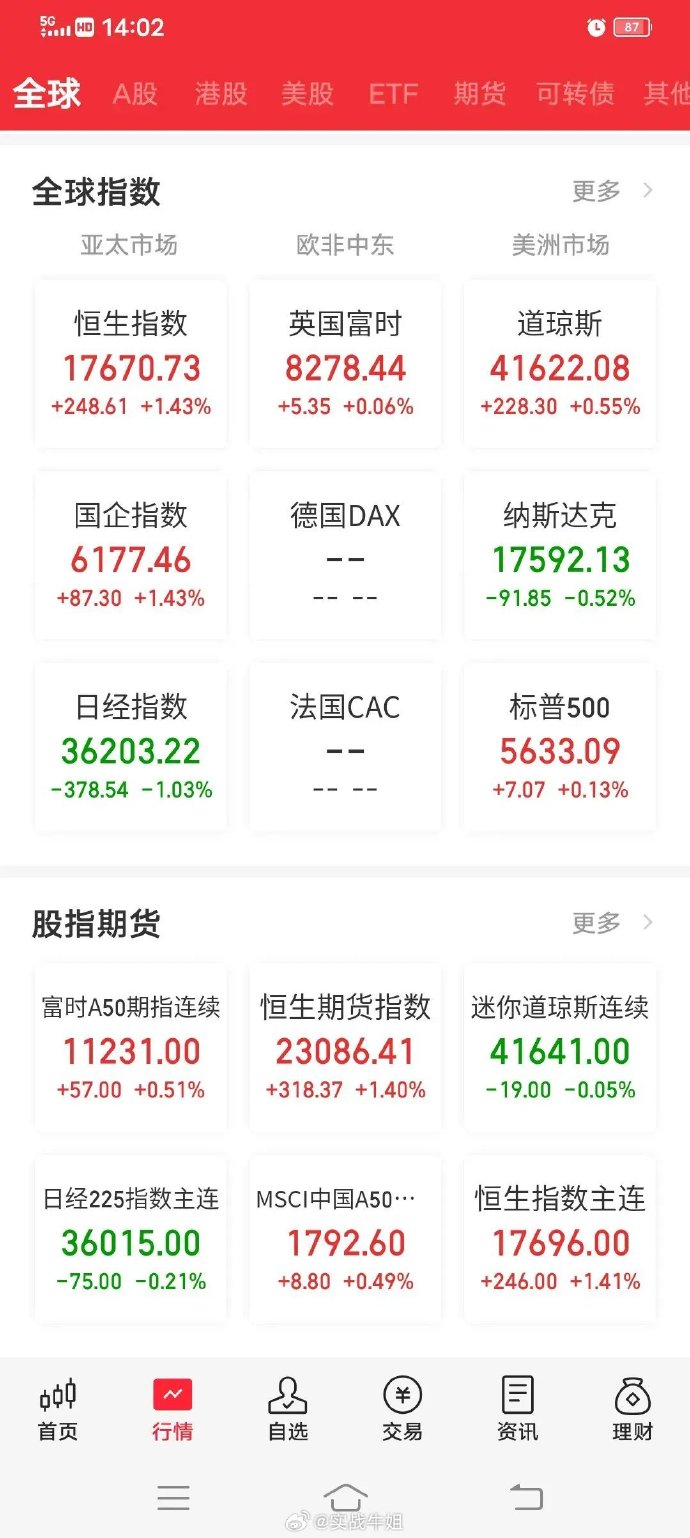Open the 可转债 tab
The image size is (690, 1538).
tap(575, 94)
